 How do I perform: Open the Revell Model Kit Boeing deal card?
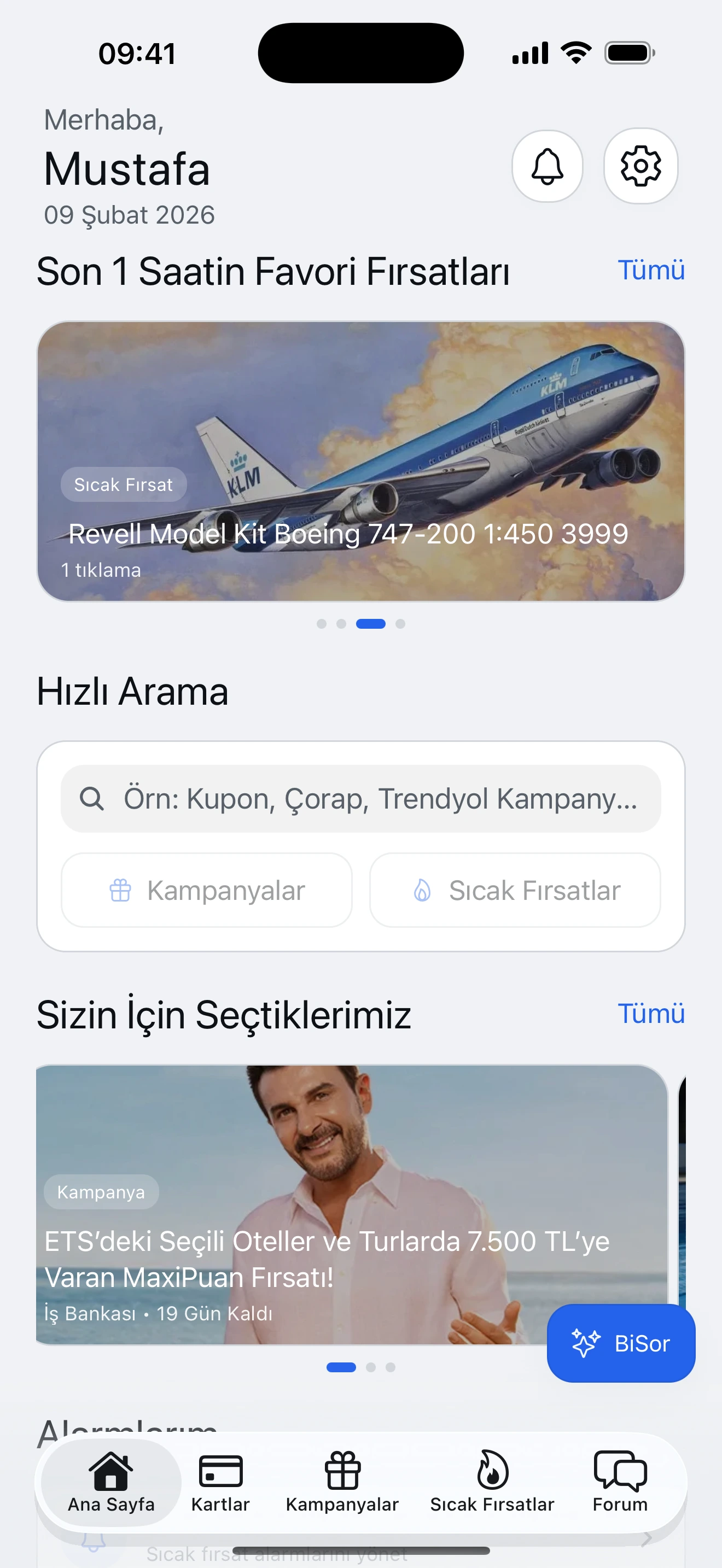[360, 461]
